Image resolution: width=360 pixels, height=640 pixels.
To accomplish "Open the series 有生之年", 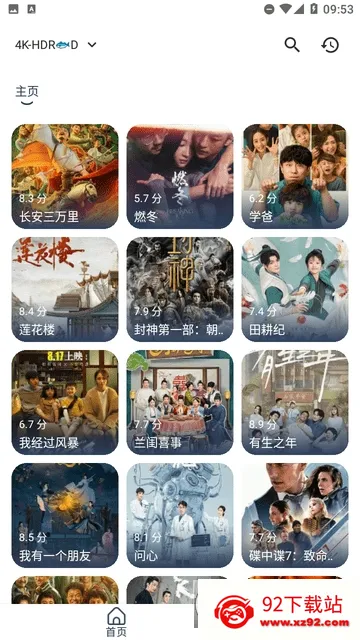I will coord(295,402).
